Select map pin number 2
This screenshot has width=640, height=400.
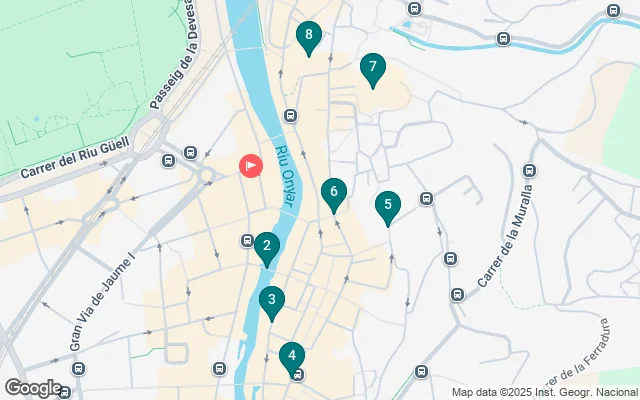pos(266,246)
